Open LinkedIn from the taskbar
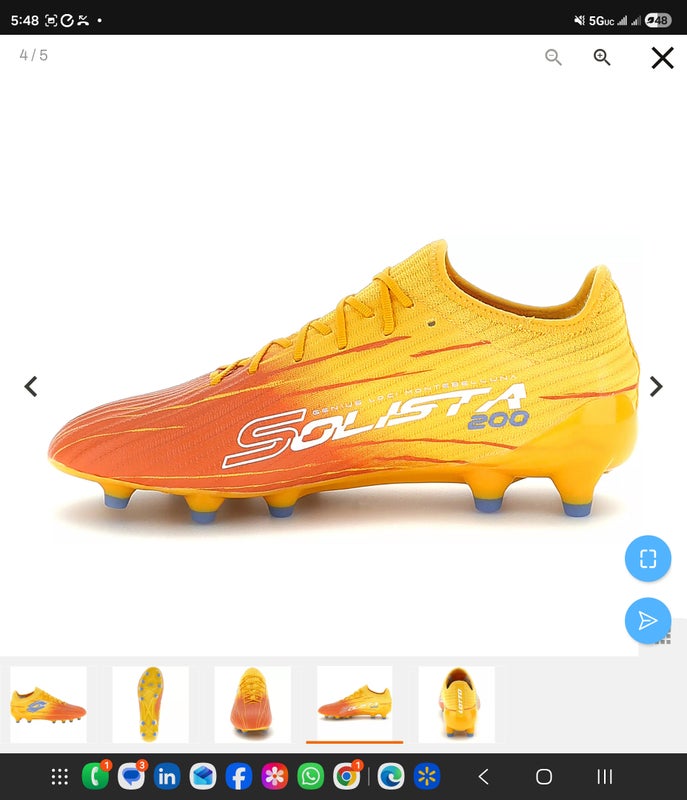687x800 pixels. [167, 776]
